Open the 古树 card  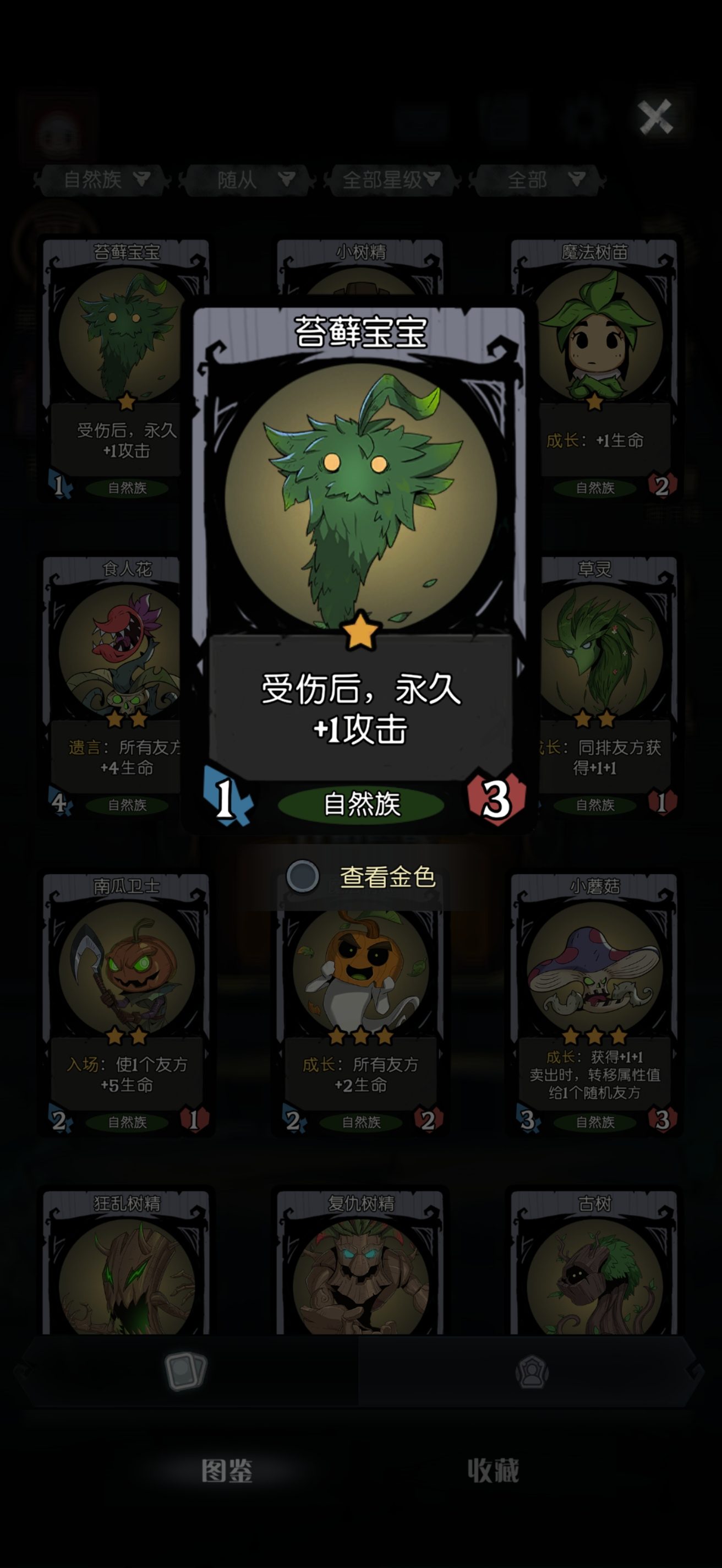pyautogui.click(x=594, y=1266)
